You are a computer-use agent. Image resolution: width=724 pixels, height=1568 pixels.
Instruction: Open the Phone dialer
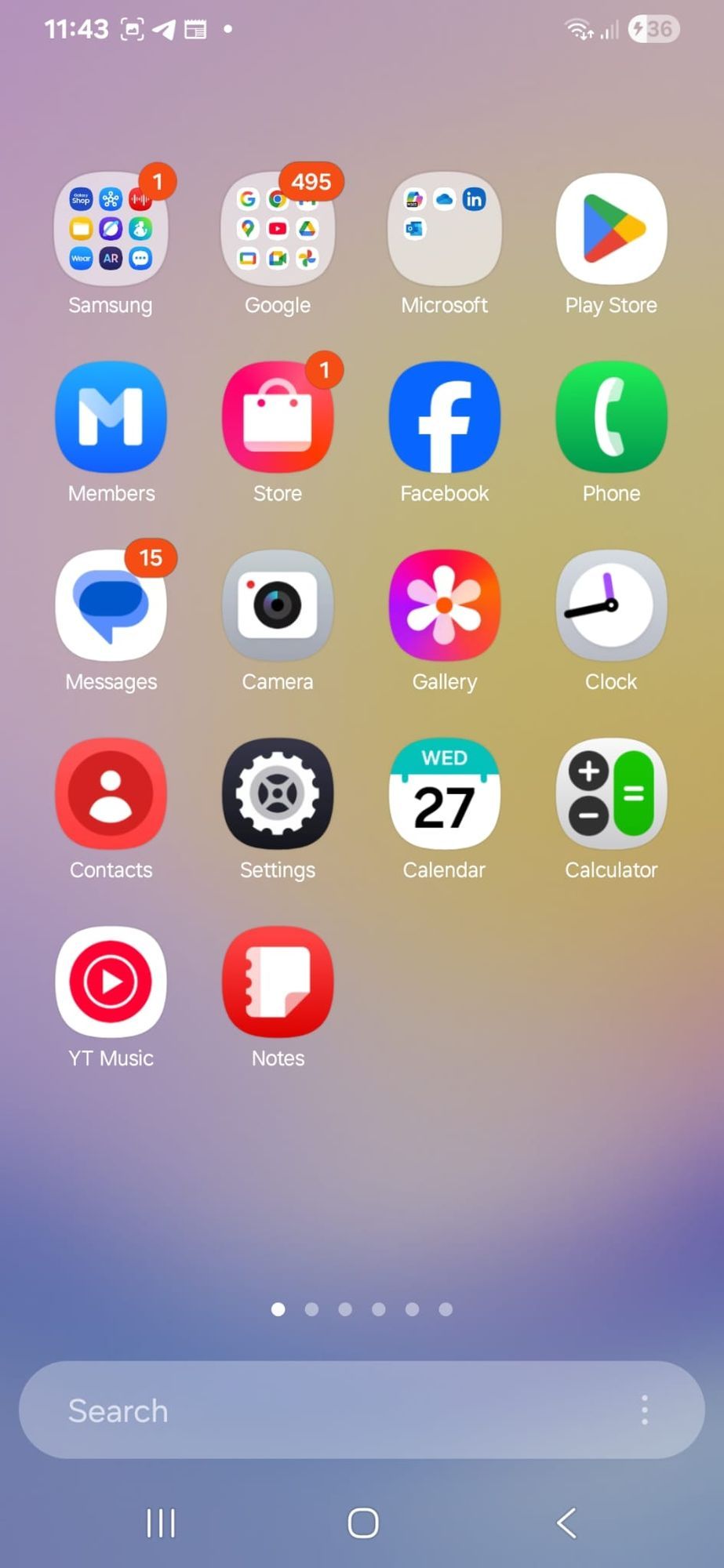coord(611,417)
